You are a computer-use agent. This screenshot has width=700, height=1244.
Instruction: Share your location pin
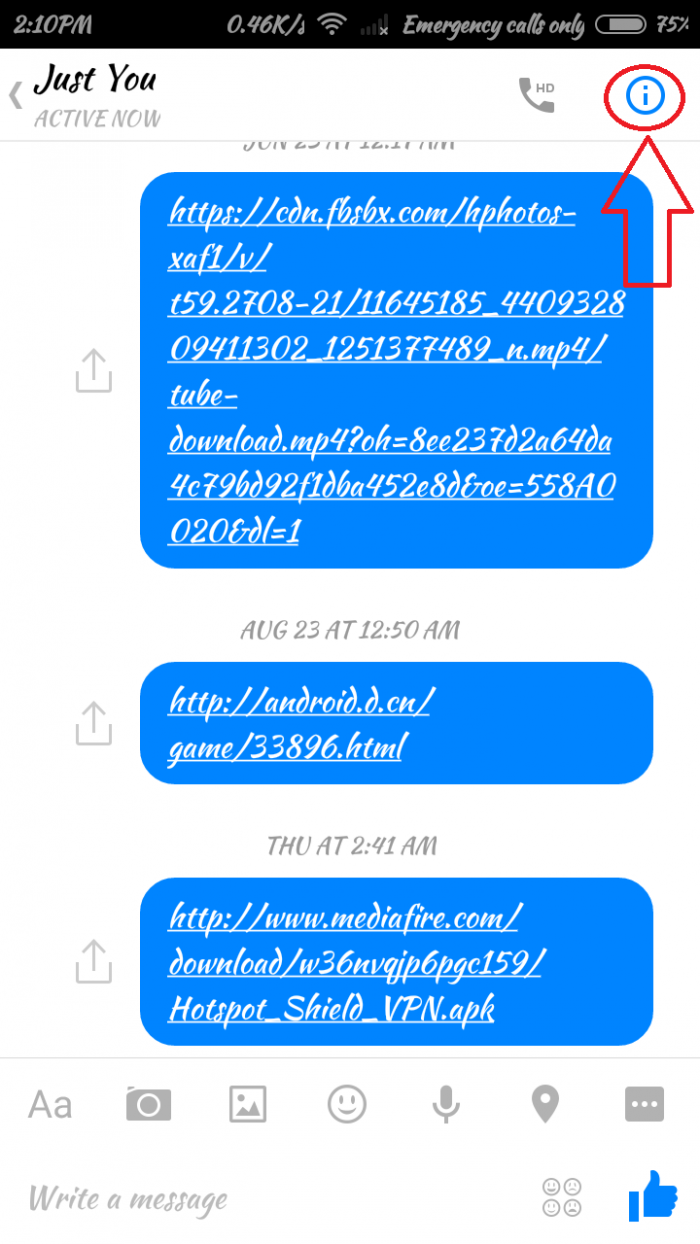coord(544,1104)
